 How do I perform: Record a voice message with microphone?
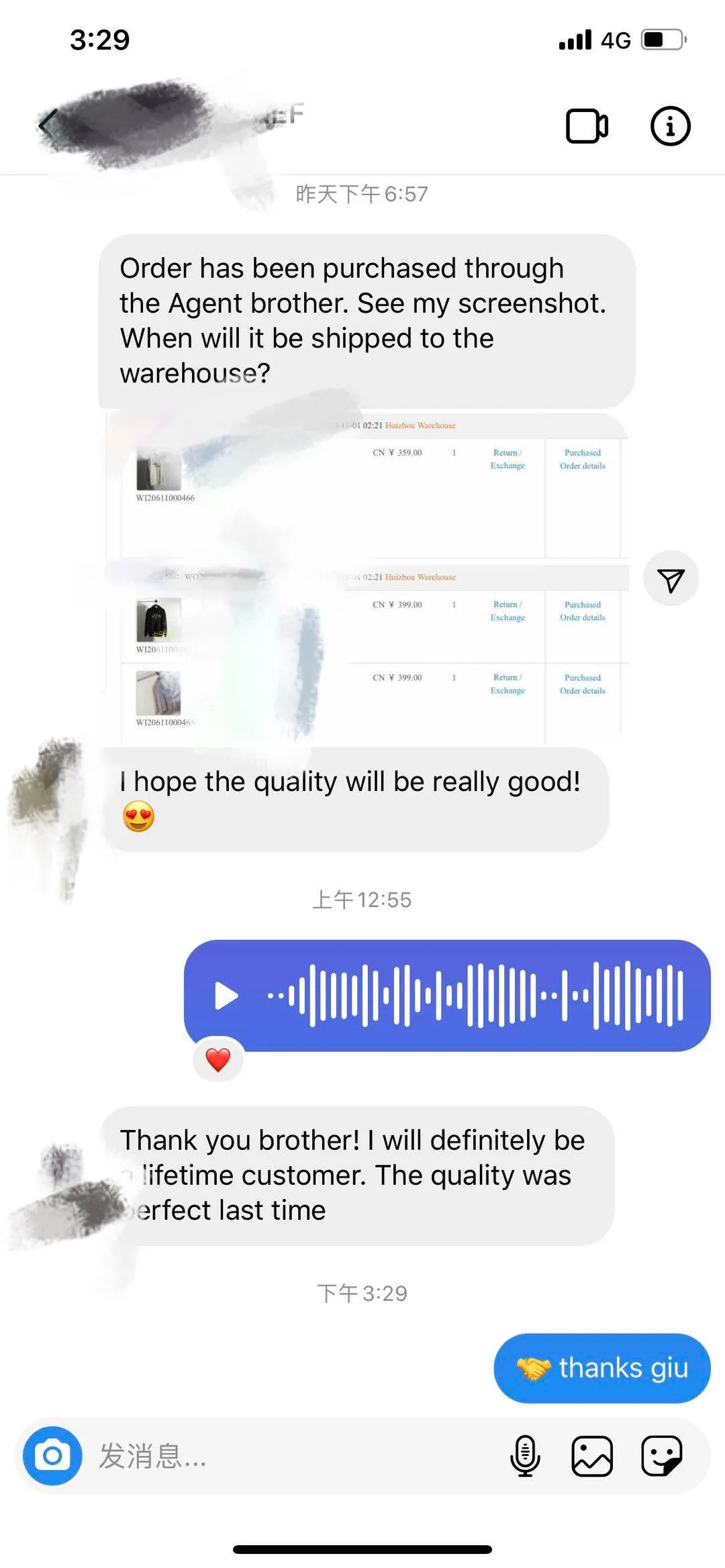525,1457
